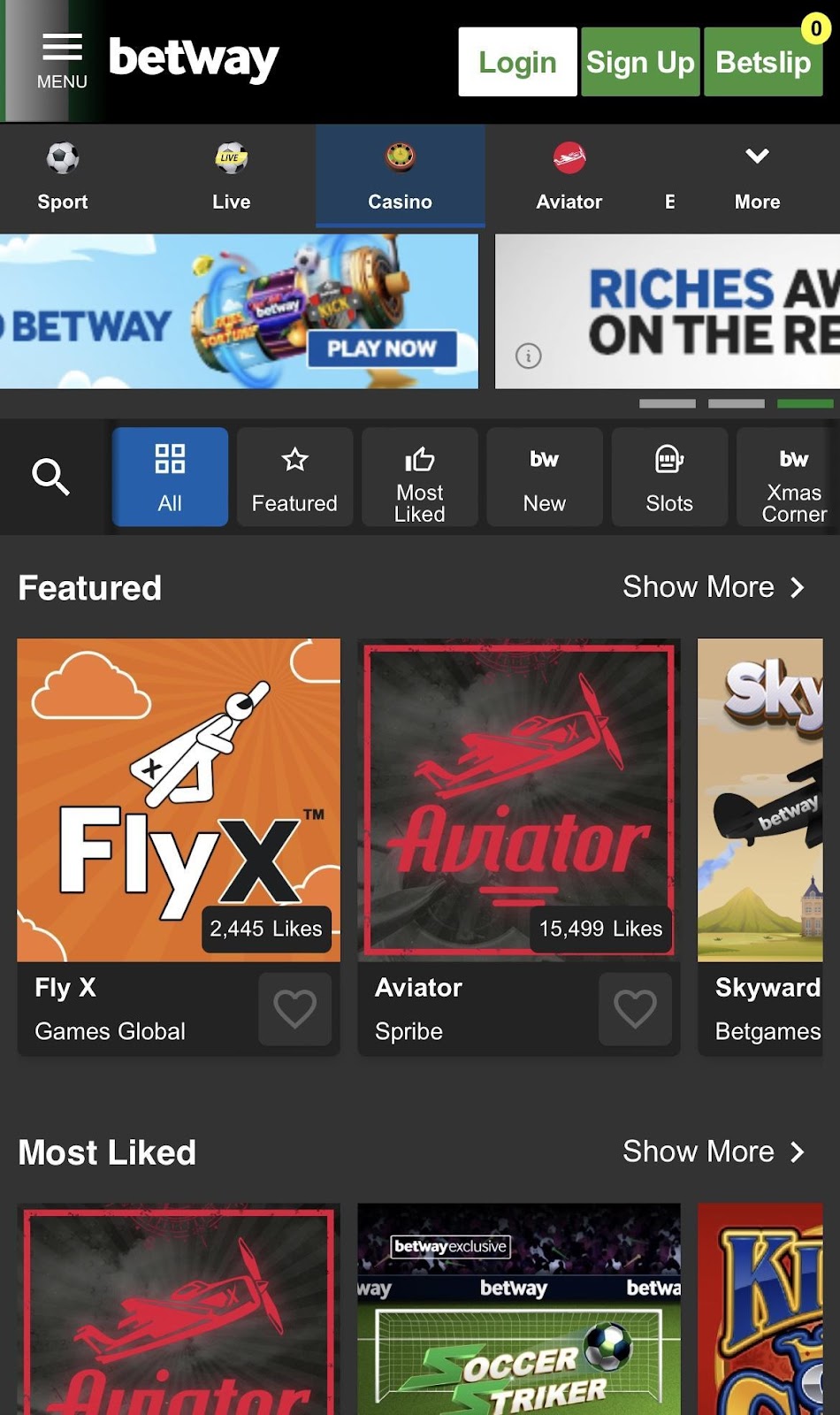Expand the More navigation dropdown

point(757,177)
